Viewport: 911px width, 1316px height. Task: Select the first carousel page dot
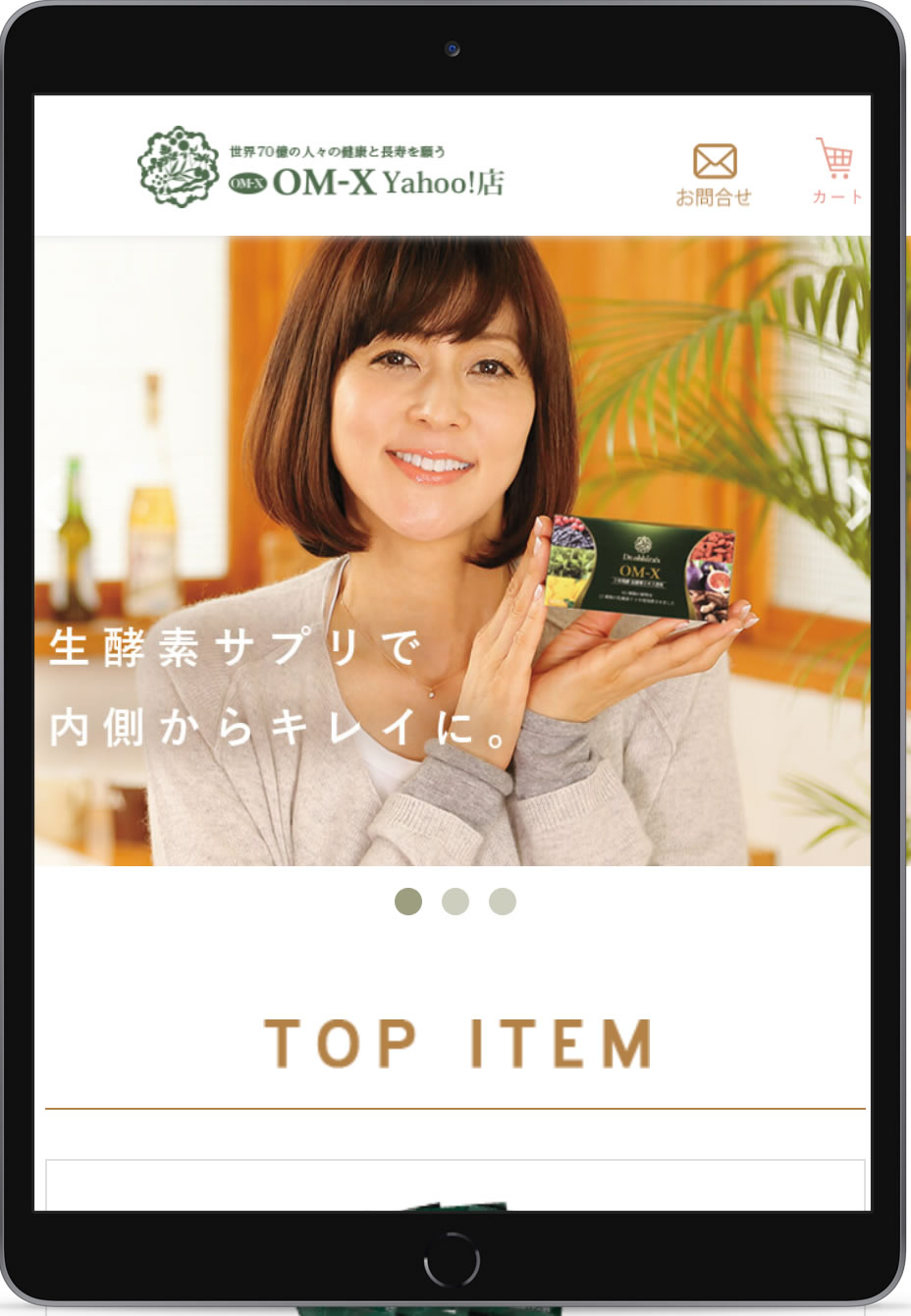pyautogui.click(x=408, y=902)
